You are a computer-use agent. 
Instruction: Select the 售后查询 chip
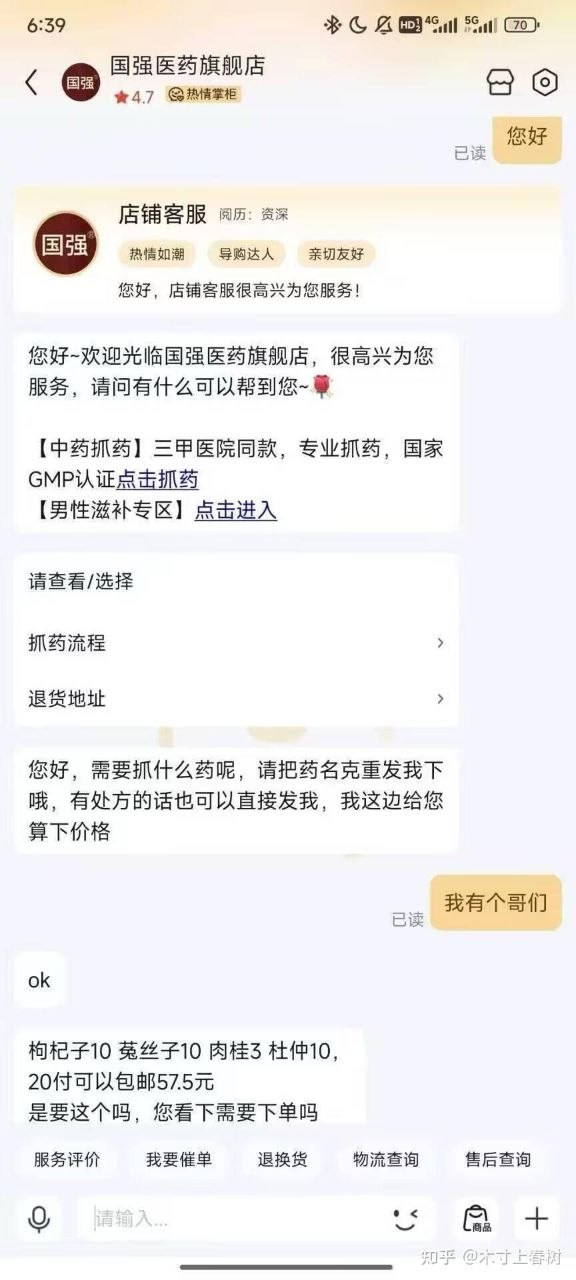[x=498, y=1160]
